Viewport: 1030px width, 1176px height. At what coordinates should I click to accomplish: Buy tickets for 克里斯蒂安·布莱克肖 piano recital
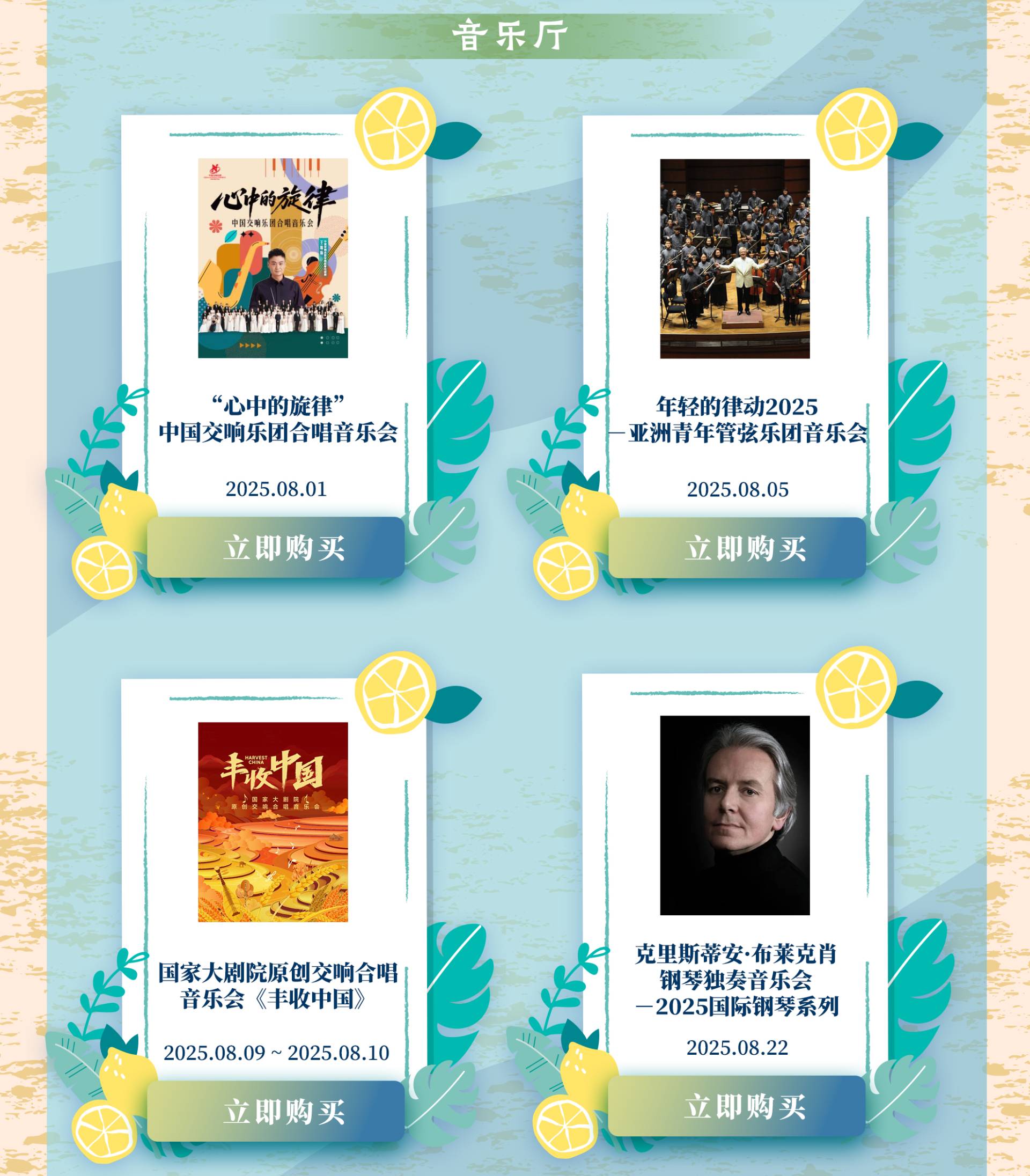(x=737, y=1106)
